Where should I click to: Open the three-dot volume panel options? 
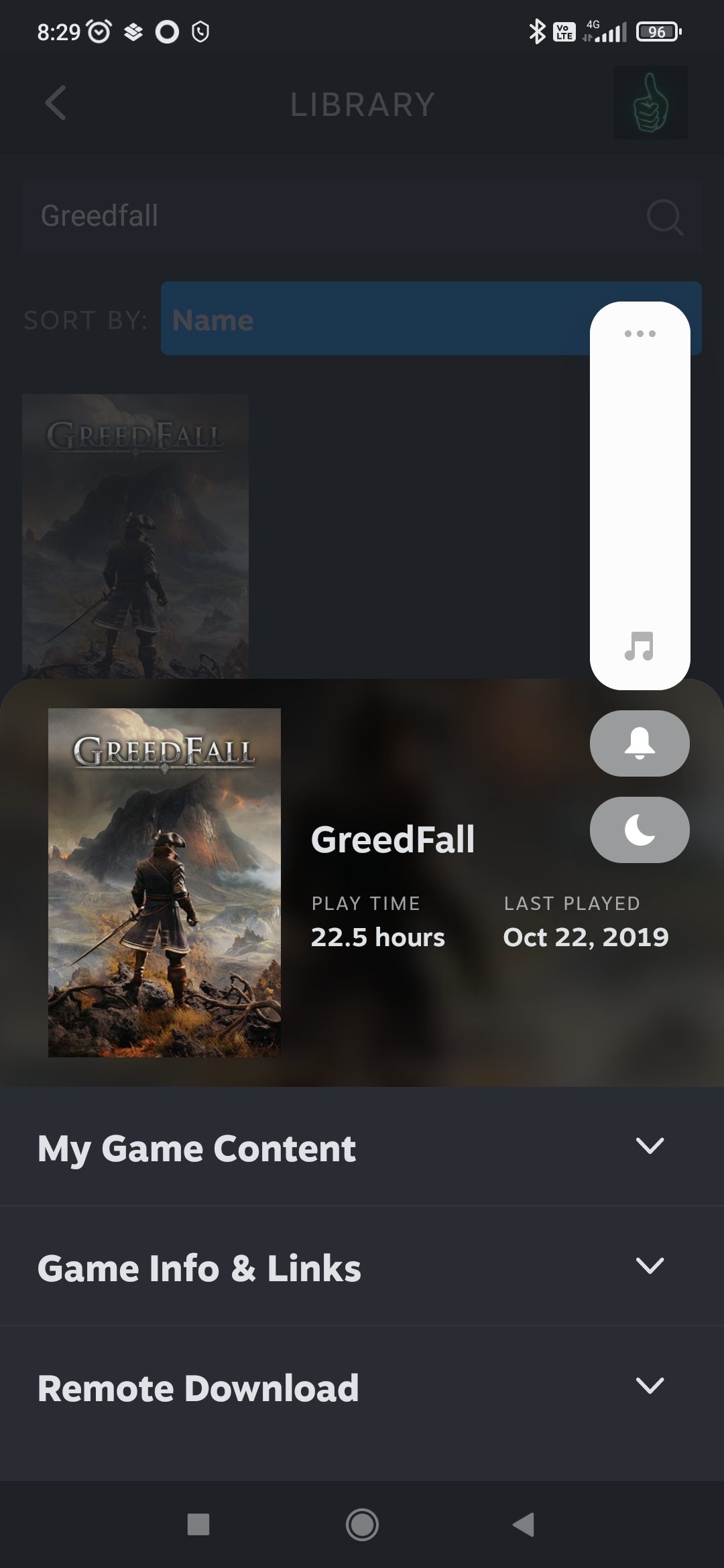640,334
